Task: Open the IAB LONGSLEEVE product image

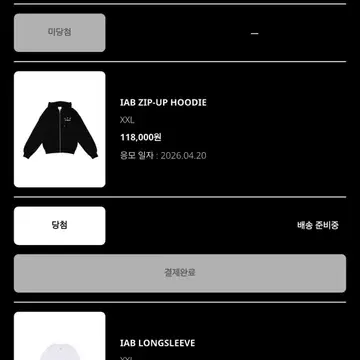Action: click(60, 336)
